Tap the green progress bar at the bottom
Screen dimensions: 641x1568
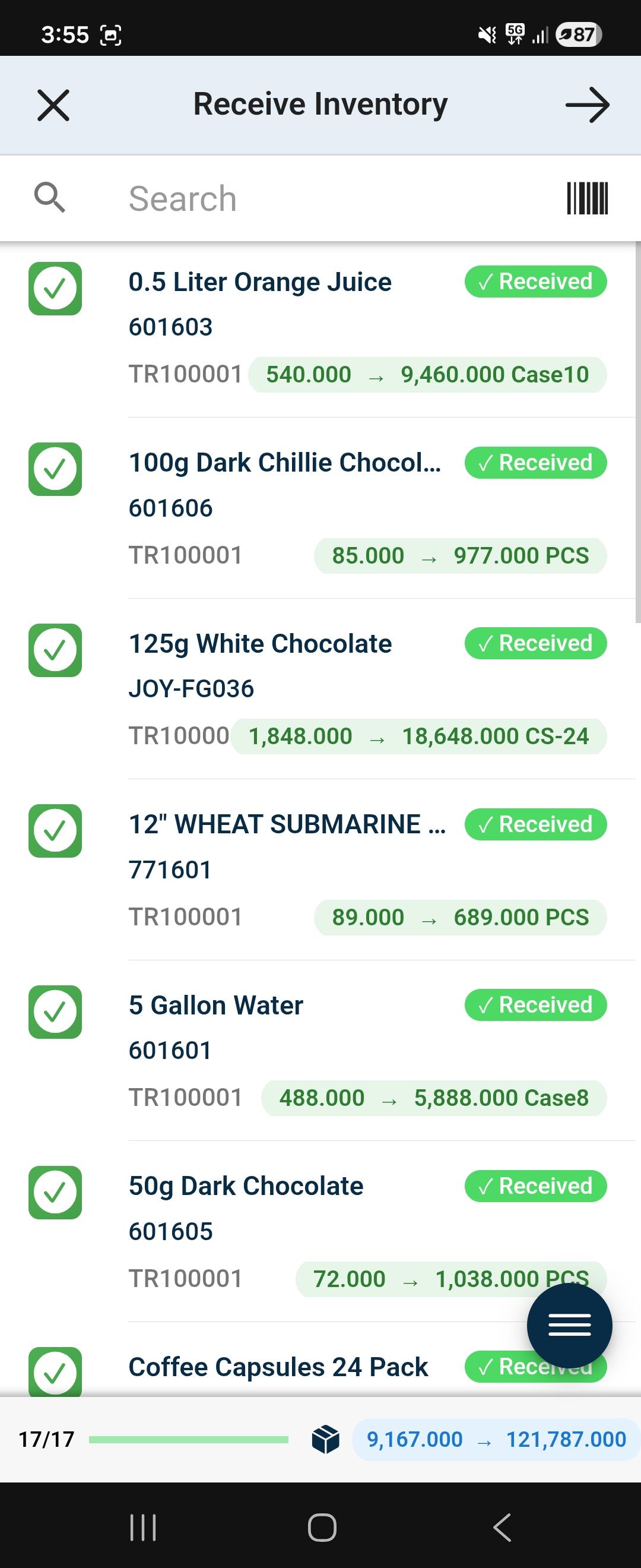(x=189, y=1440)
